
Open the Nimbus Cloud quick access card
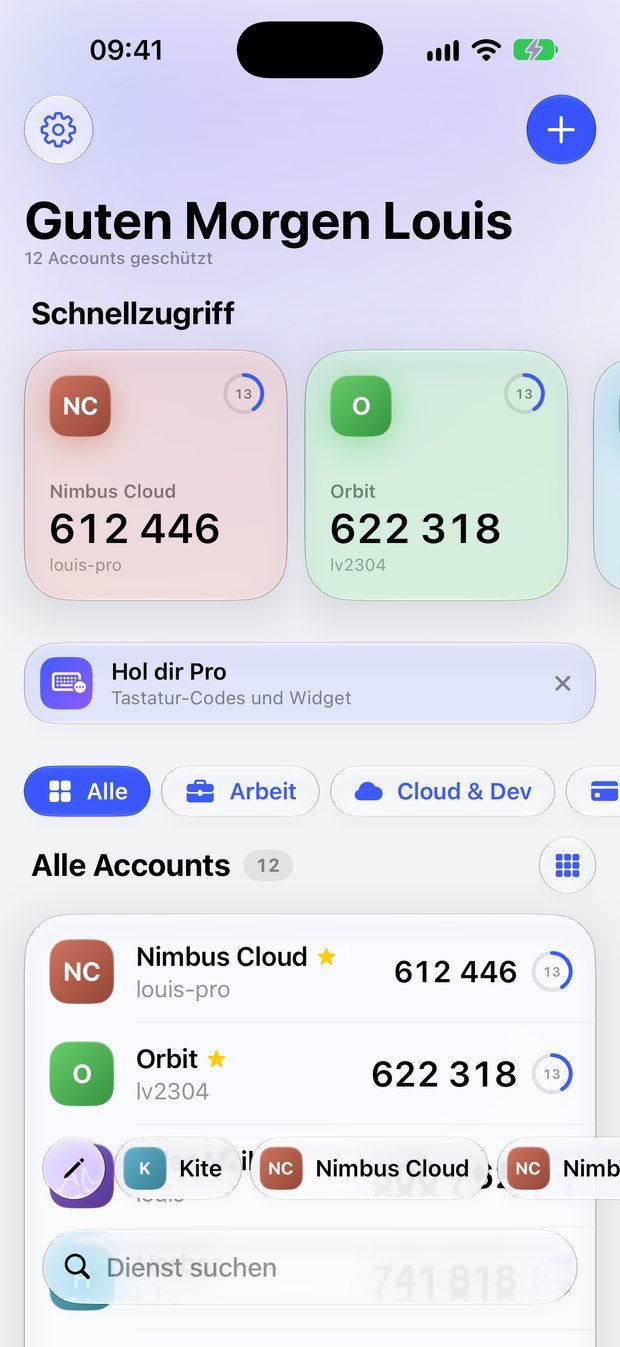[x=155, y=475]
